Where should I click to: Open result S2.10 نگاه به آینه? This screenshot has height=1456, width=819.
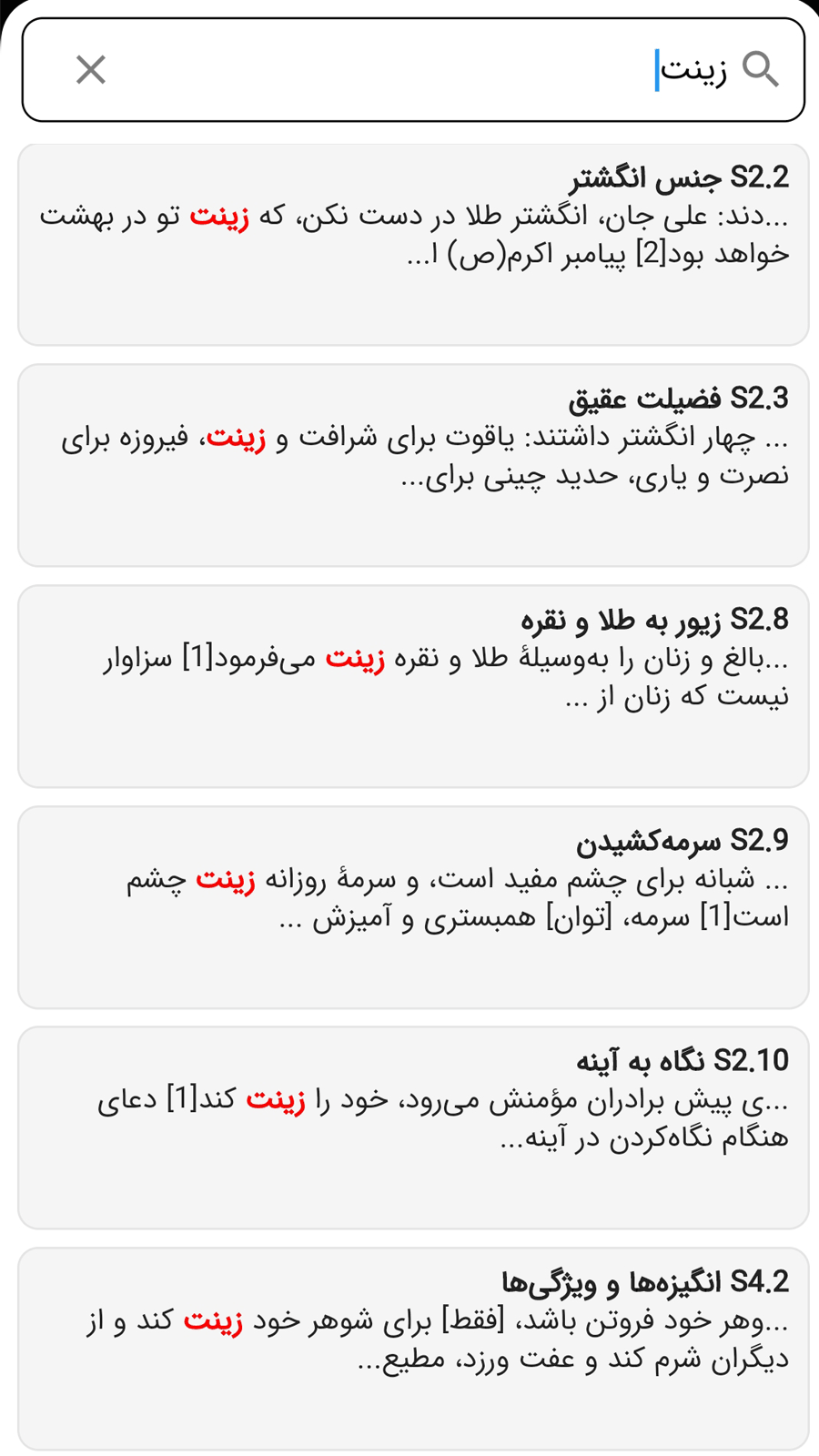(x=413, y=1128)
